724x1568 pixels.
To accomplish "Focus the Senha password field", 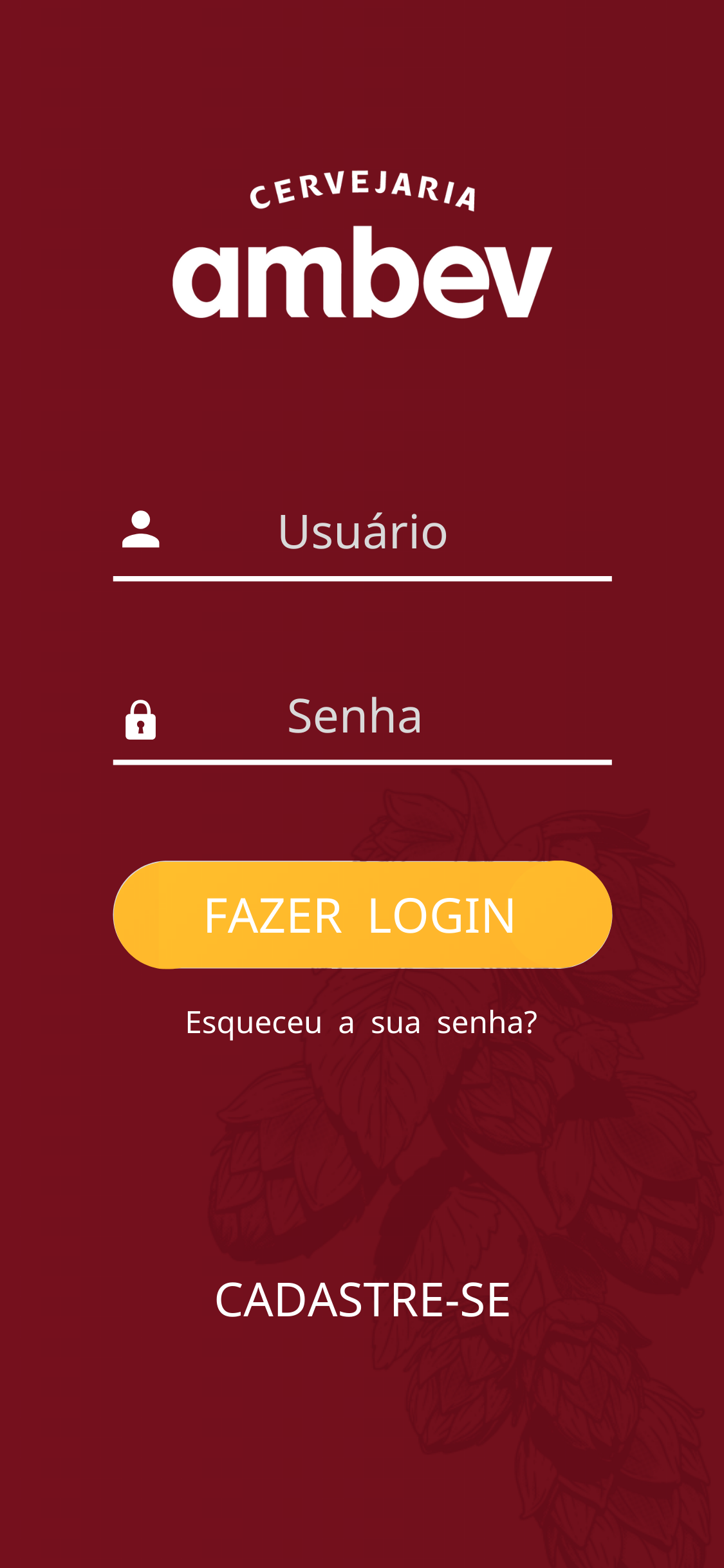I will 362,717.
